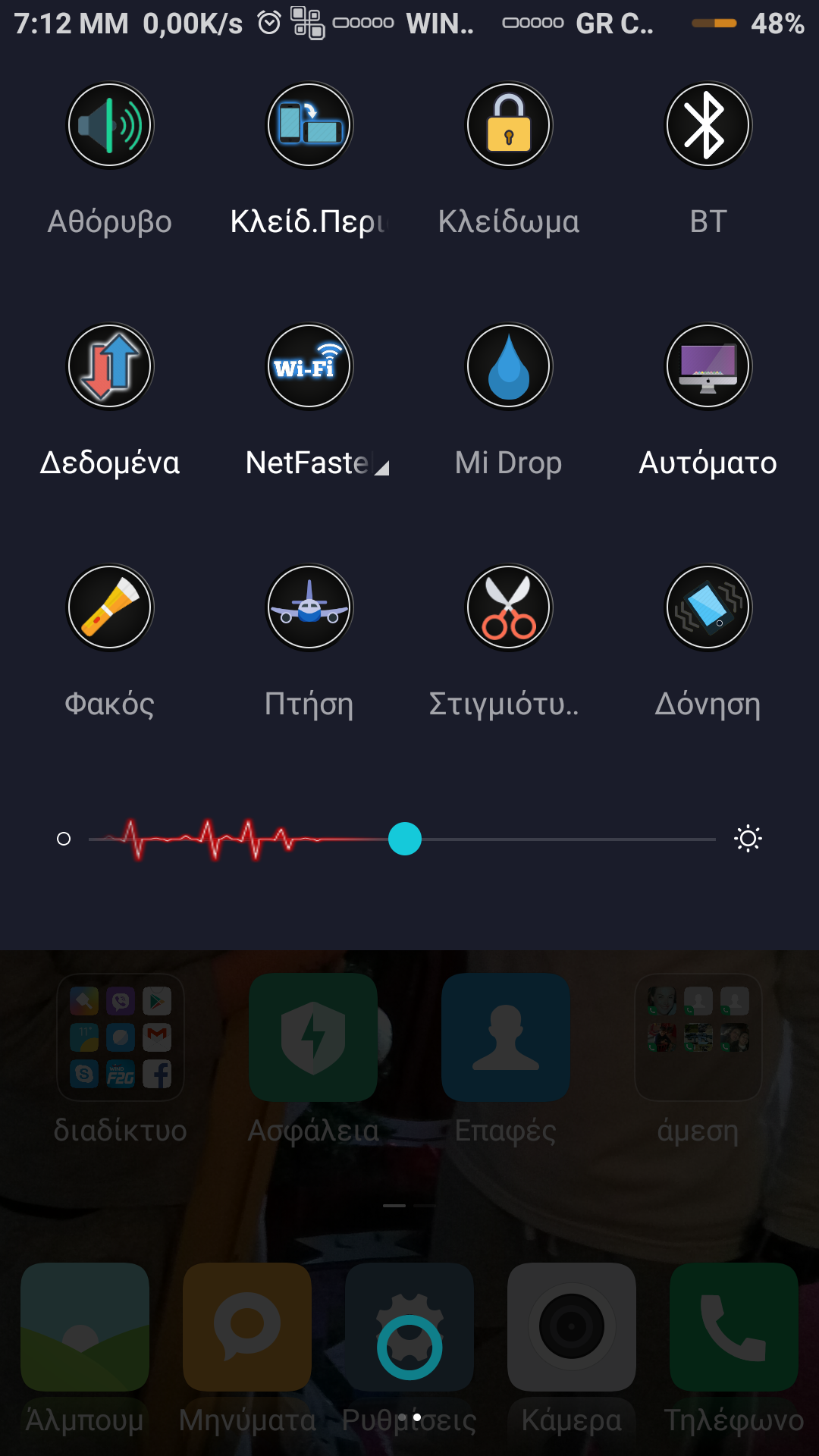This screenshot has height=1456, width=819.
Task: Set brightness to the slider's far right end
Action: tap(713, 839)
